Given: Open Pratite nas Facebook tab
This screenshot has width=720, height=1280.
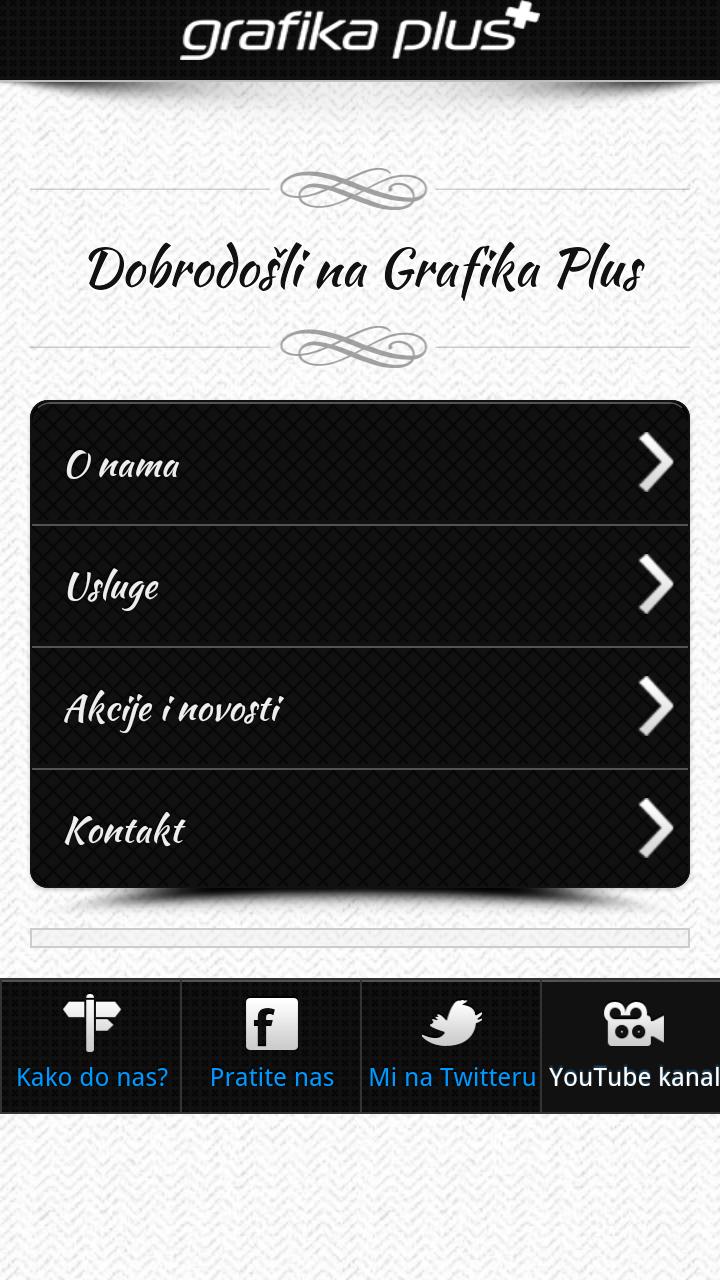Looking at the screenshot, I should 271,1046.
